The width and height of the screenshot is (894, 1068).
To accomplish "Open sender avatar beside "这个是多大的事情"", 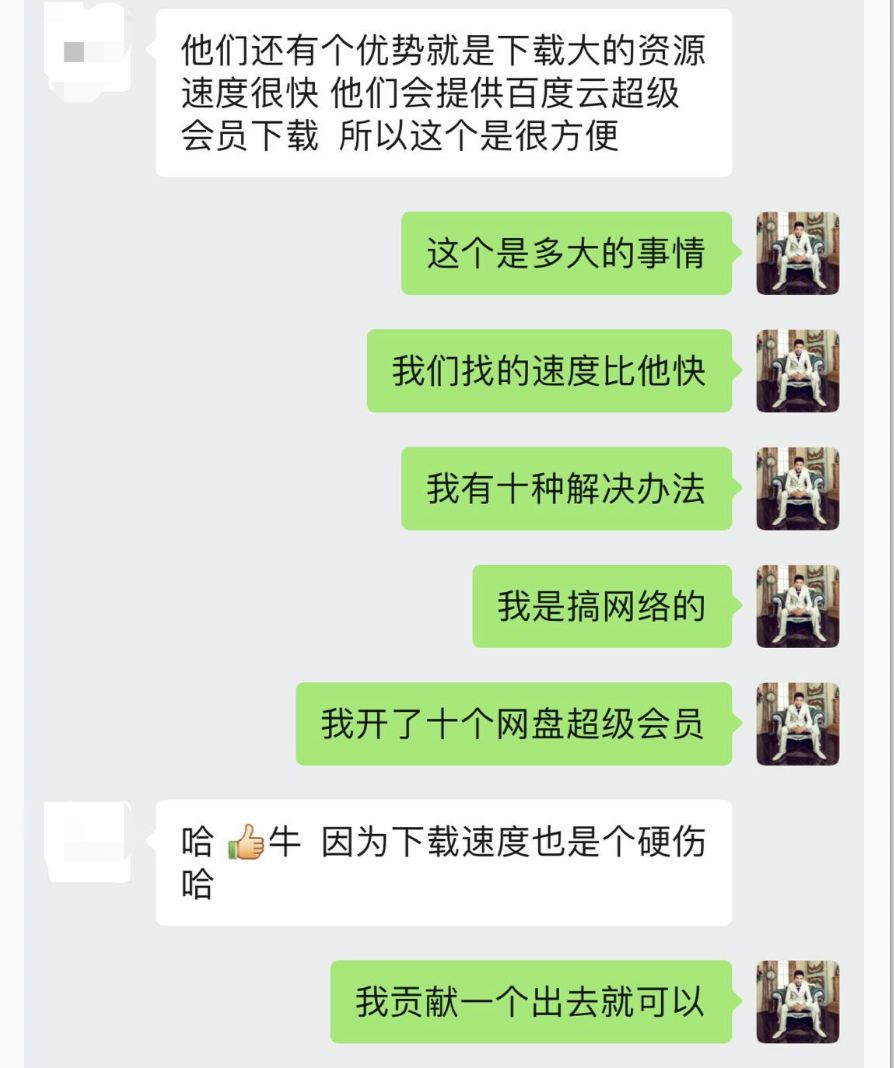I will click(x=797, y=253).
